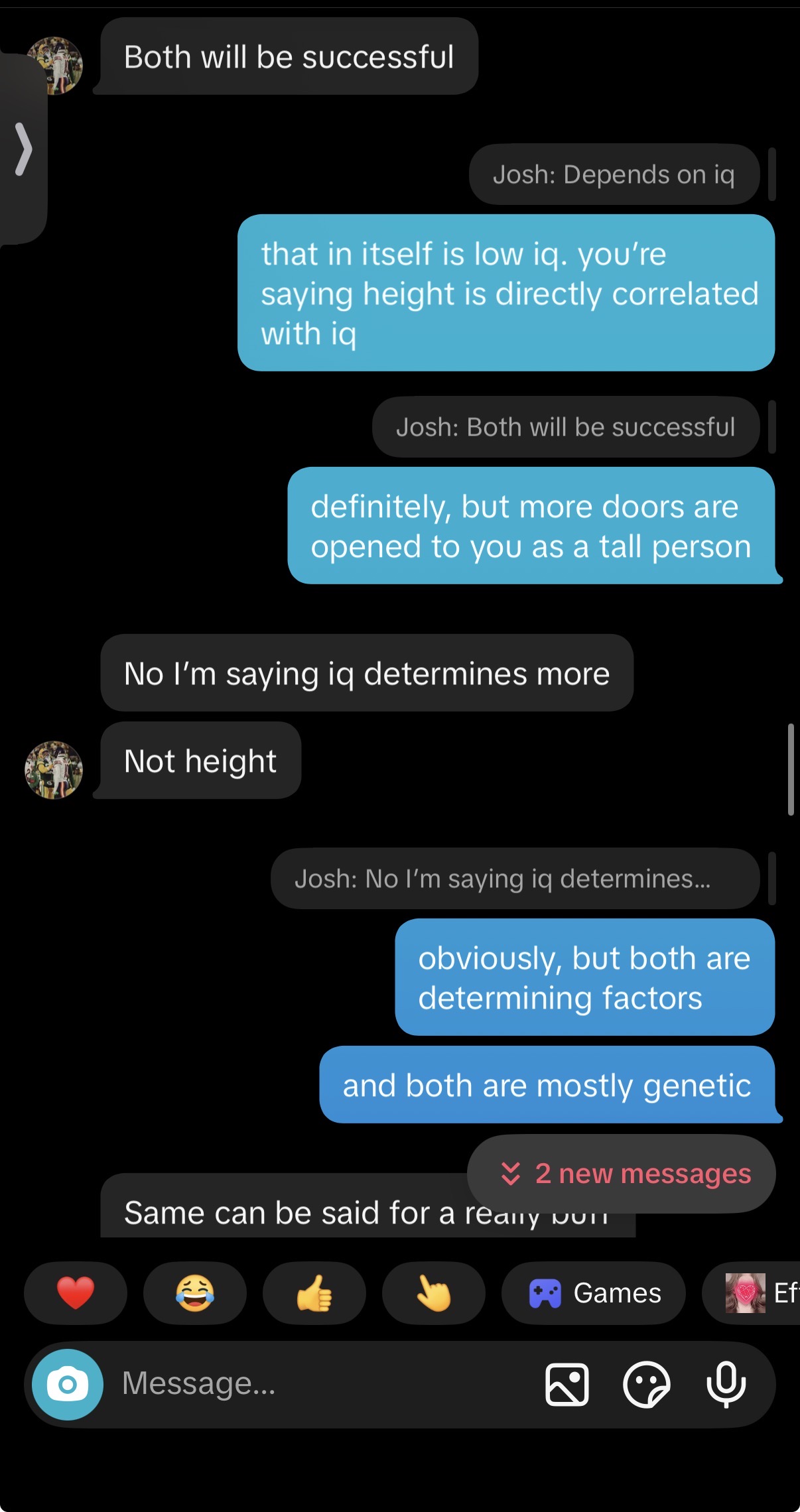This screenshot has height=1512, width=800.
Task: Open the quoted reply 'Josh: No I'm saying iq determines…'
Action: pos(515,879)
